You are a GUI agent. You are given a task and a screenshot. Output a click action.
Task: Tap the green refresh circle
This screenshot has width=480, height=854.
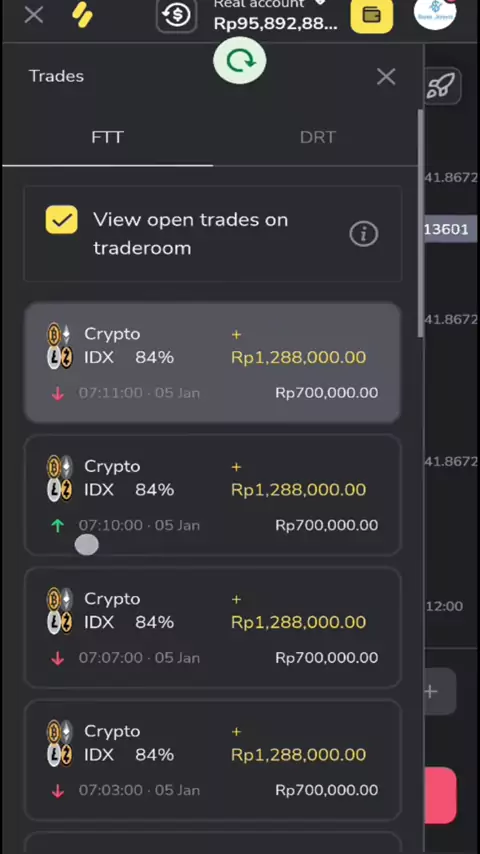(240, 60)
